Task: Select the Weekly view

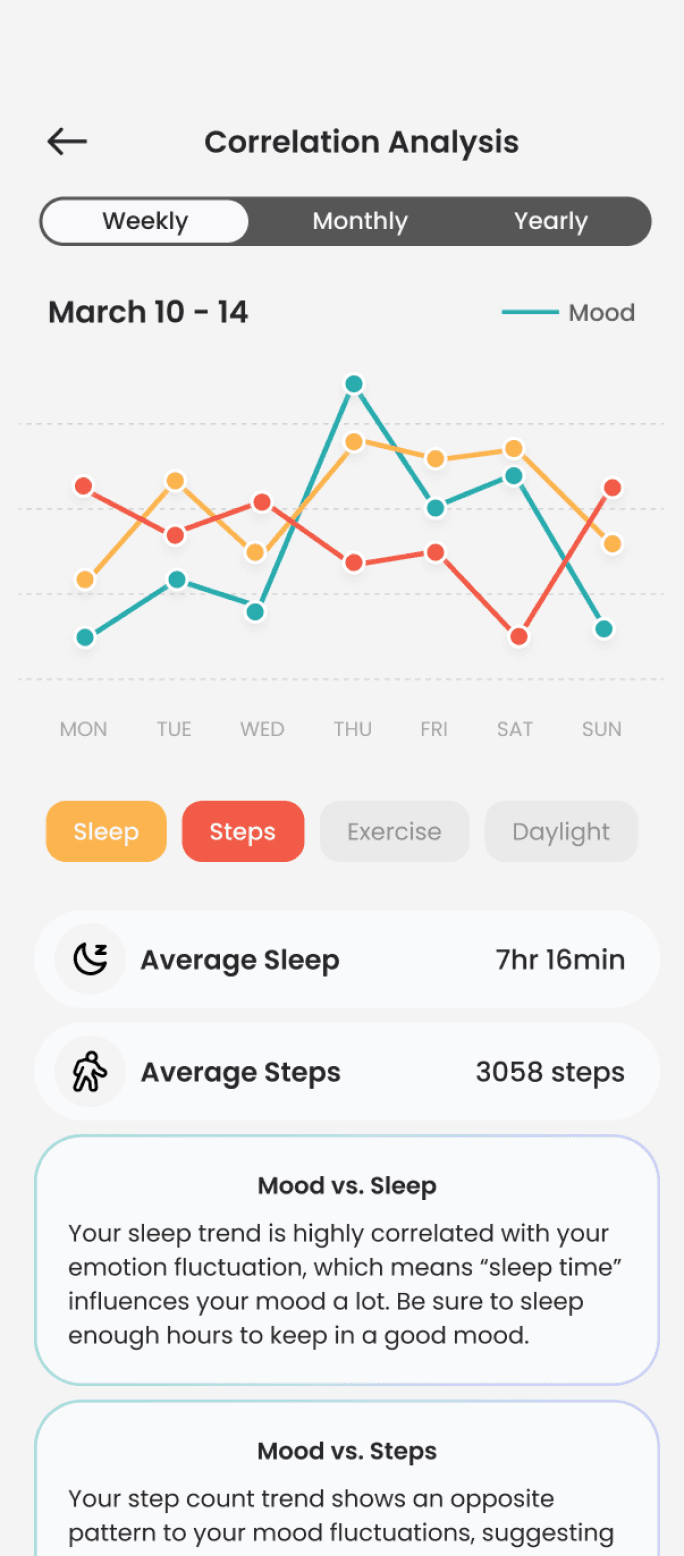Action: click(145, 221)
